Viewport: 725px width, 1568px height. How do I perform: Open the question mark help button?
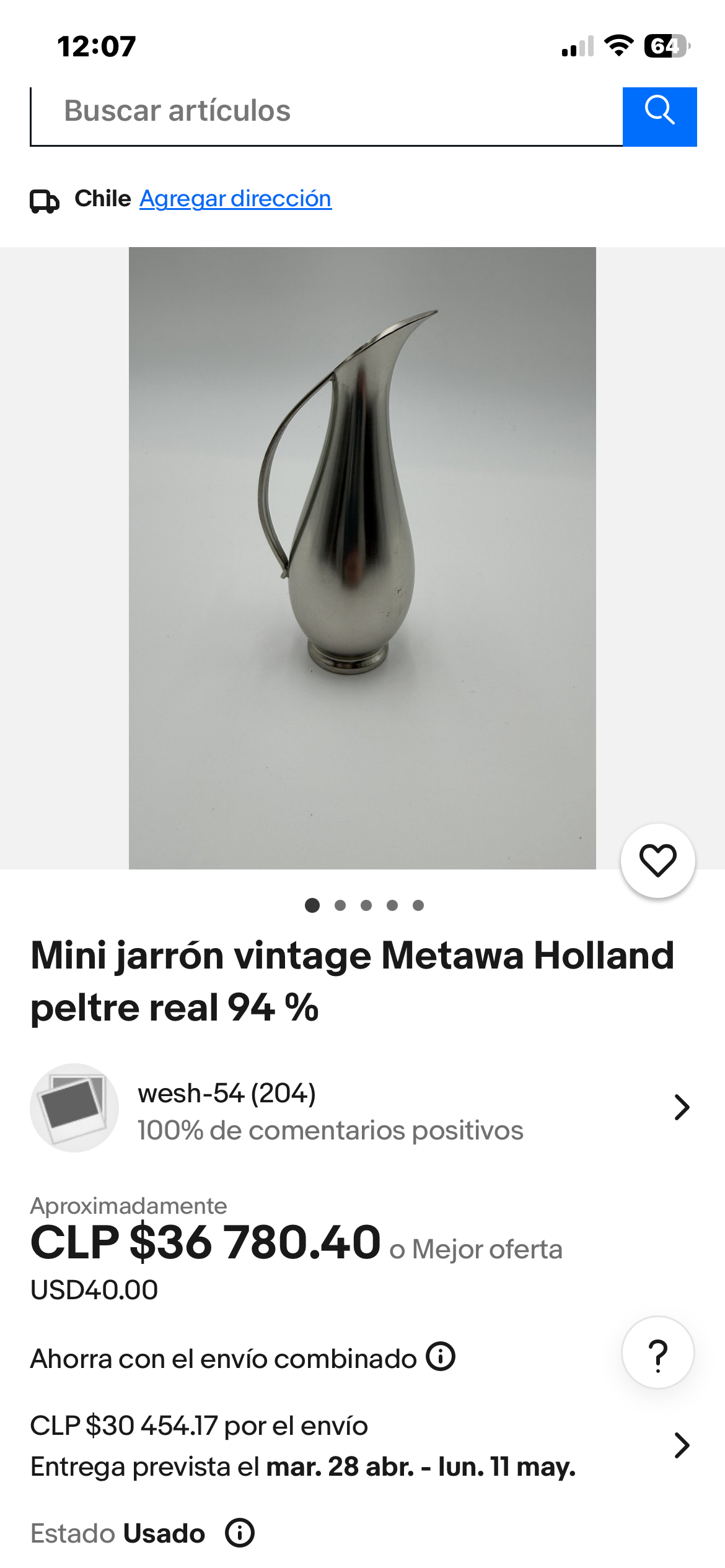(x=657, y=1352)
